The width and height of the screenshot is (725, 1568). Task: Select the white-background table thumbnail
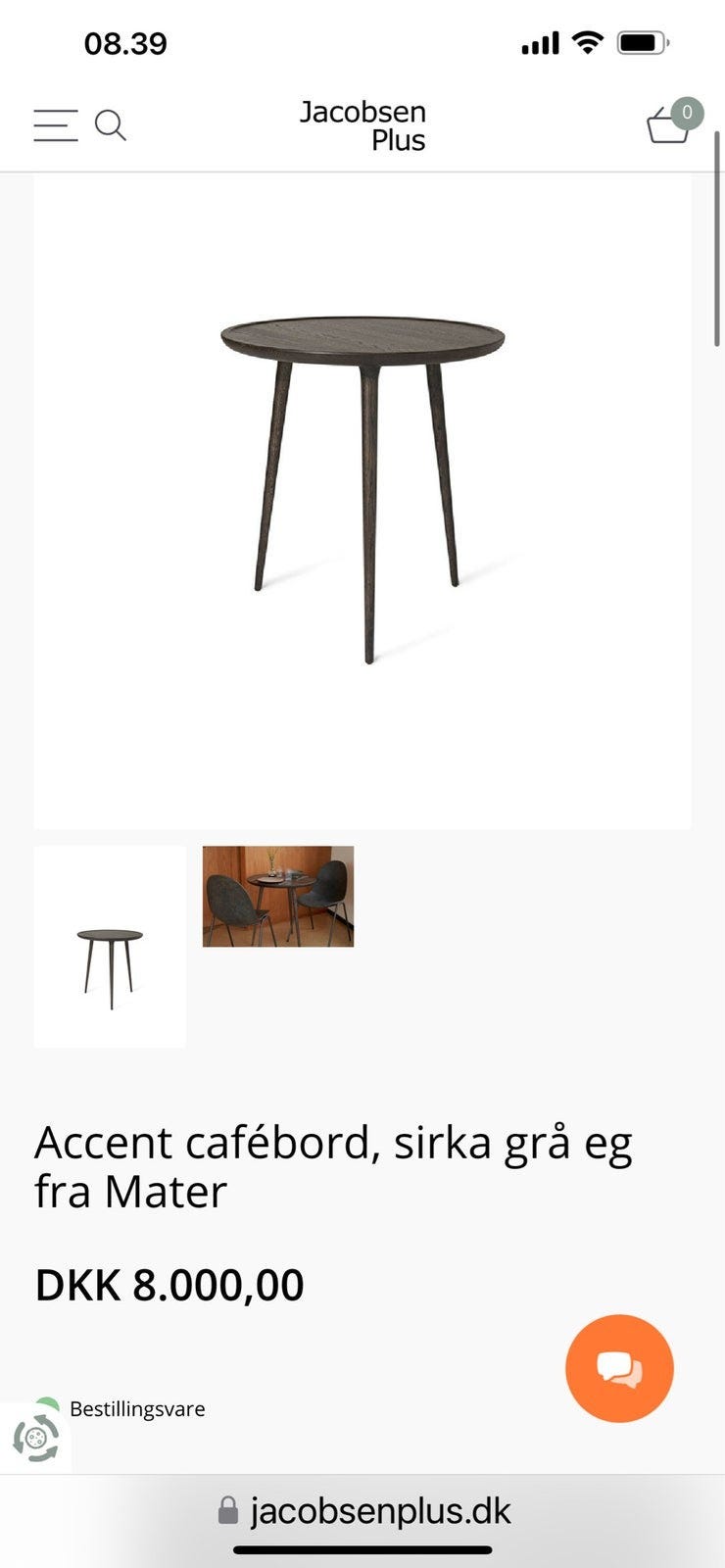[x=110, y=947]
